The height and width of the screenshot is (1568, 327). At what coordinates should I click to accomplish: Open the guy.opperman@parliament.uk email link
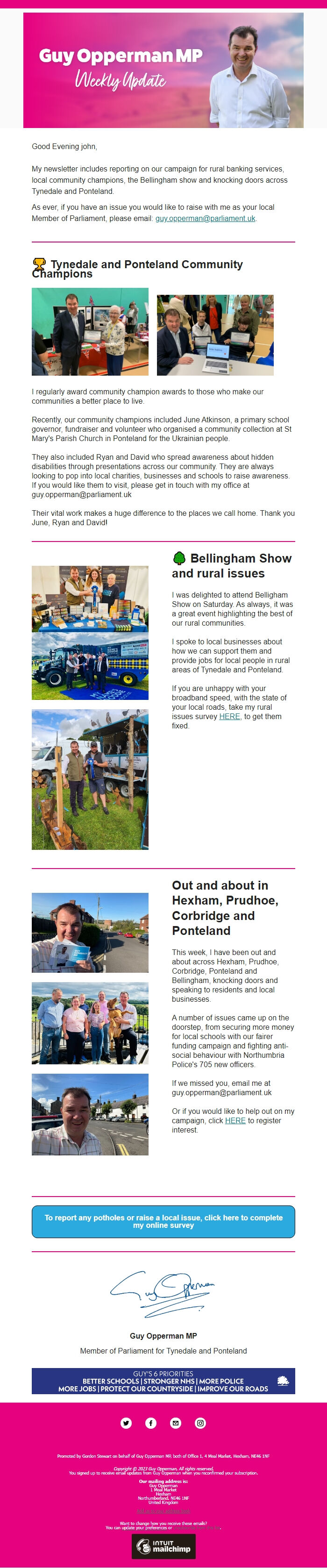pyautogui.click(x=205, y=218)
